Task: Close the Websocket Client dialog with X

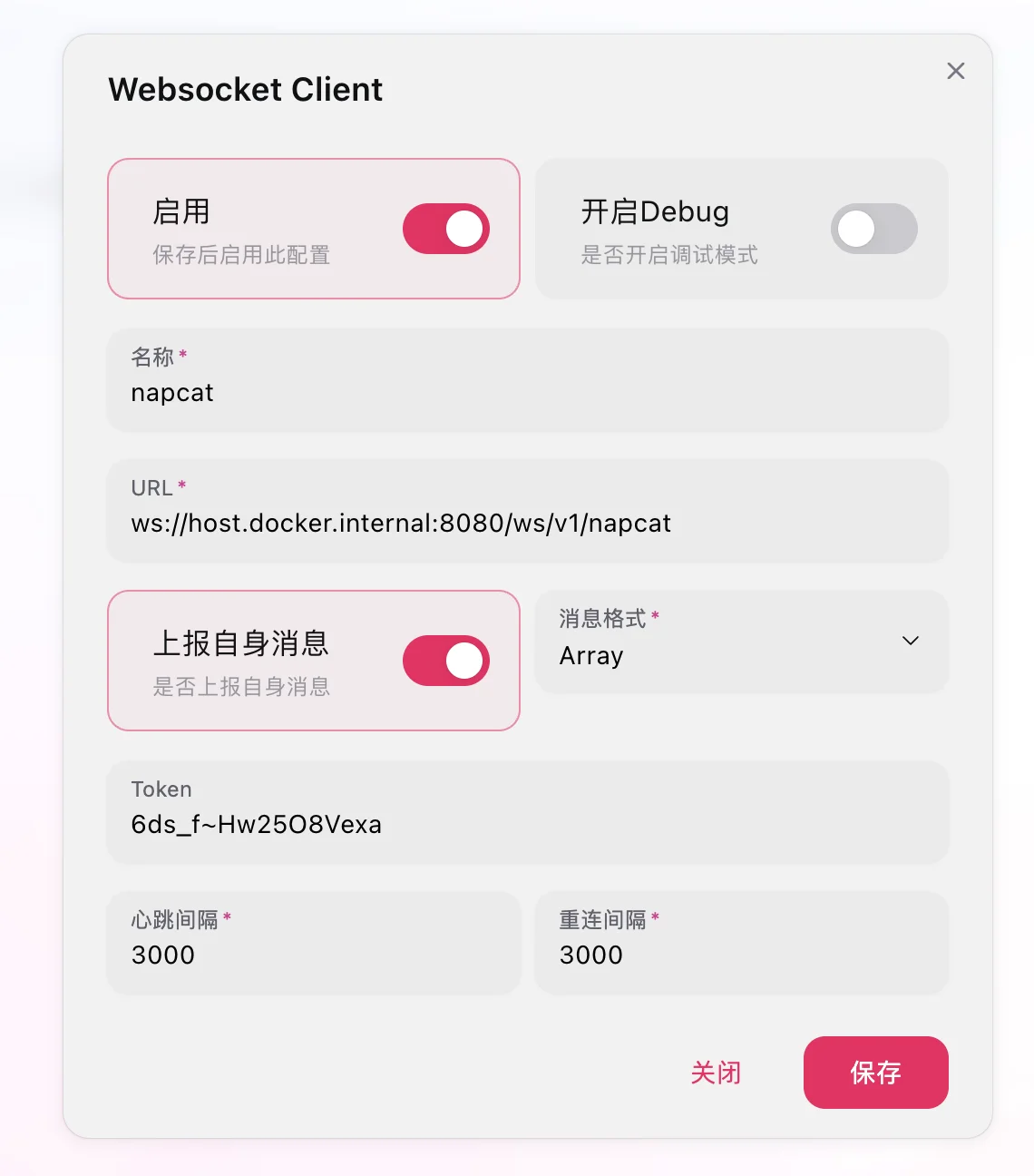Action: (955, 71)
